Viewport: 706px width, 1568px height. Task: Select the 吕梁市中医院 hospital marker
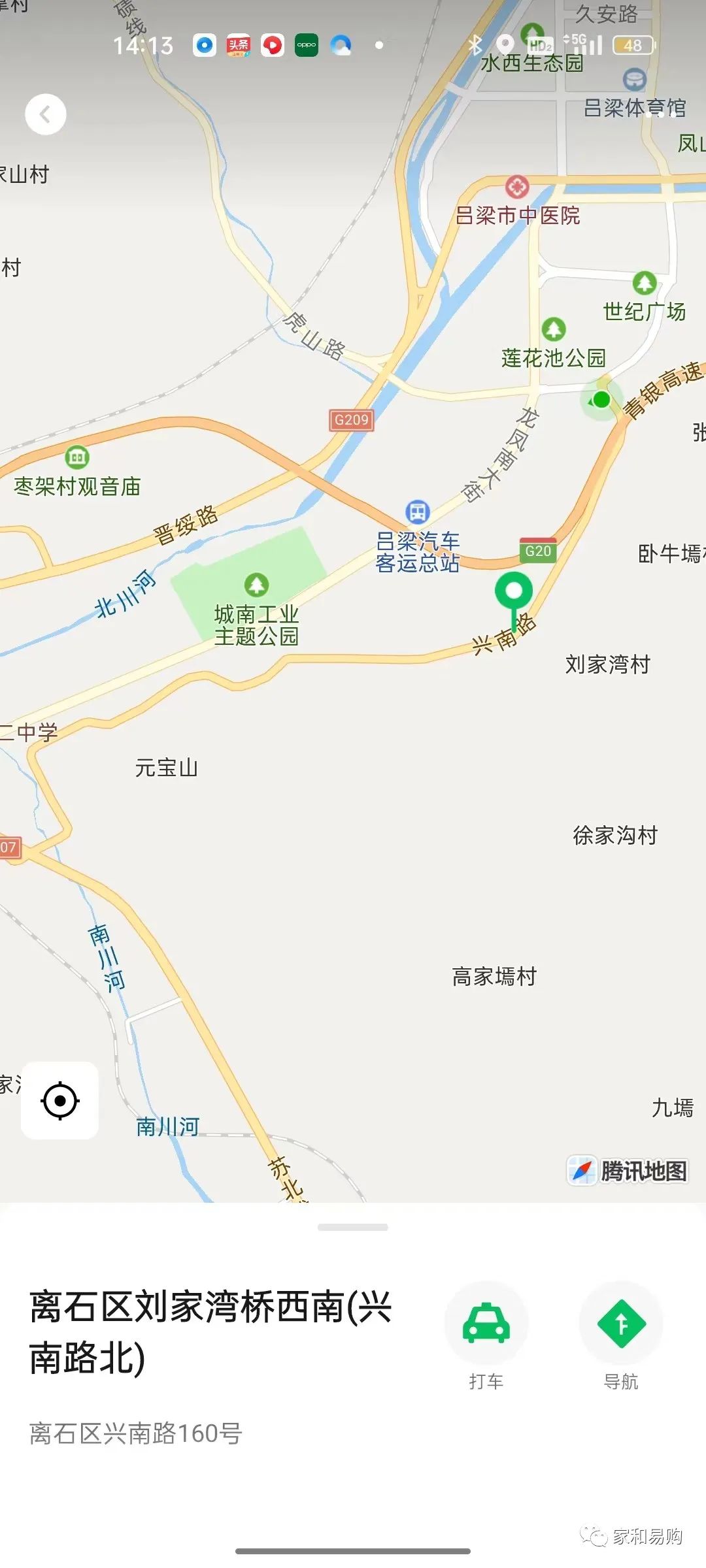coord(517,187)
